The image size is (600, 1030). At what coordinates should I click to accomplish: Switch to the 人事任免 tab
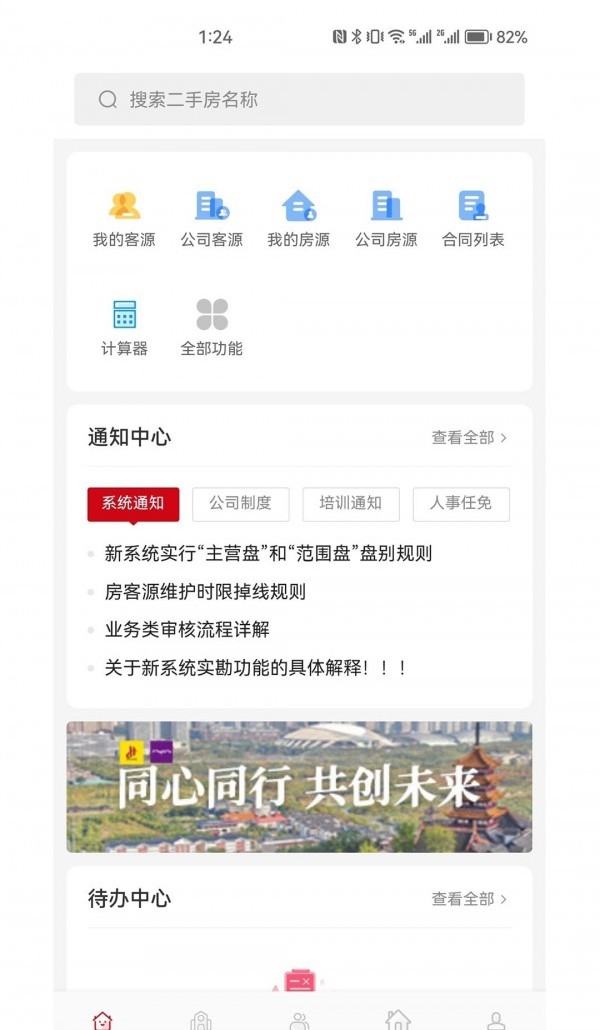tap(461, 504)
